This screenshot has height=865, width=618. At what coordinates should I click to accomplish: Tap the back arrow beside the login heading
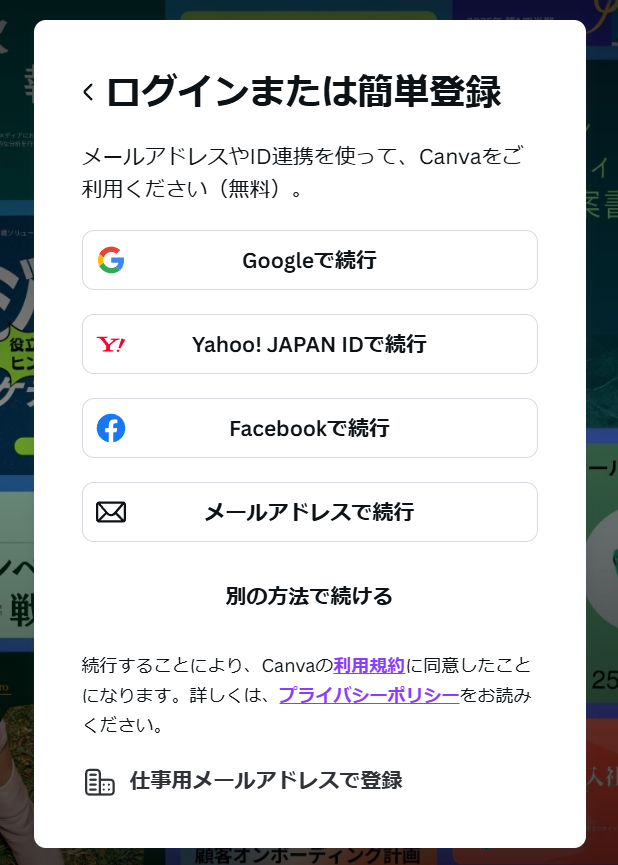point(89,92)
